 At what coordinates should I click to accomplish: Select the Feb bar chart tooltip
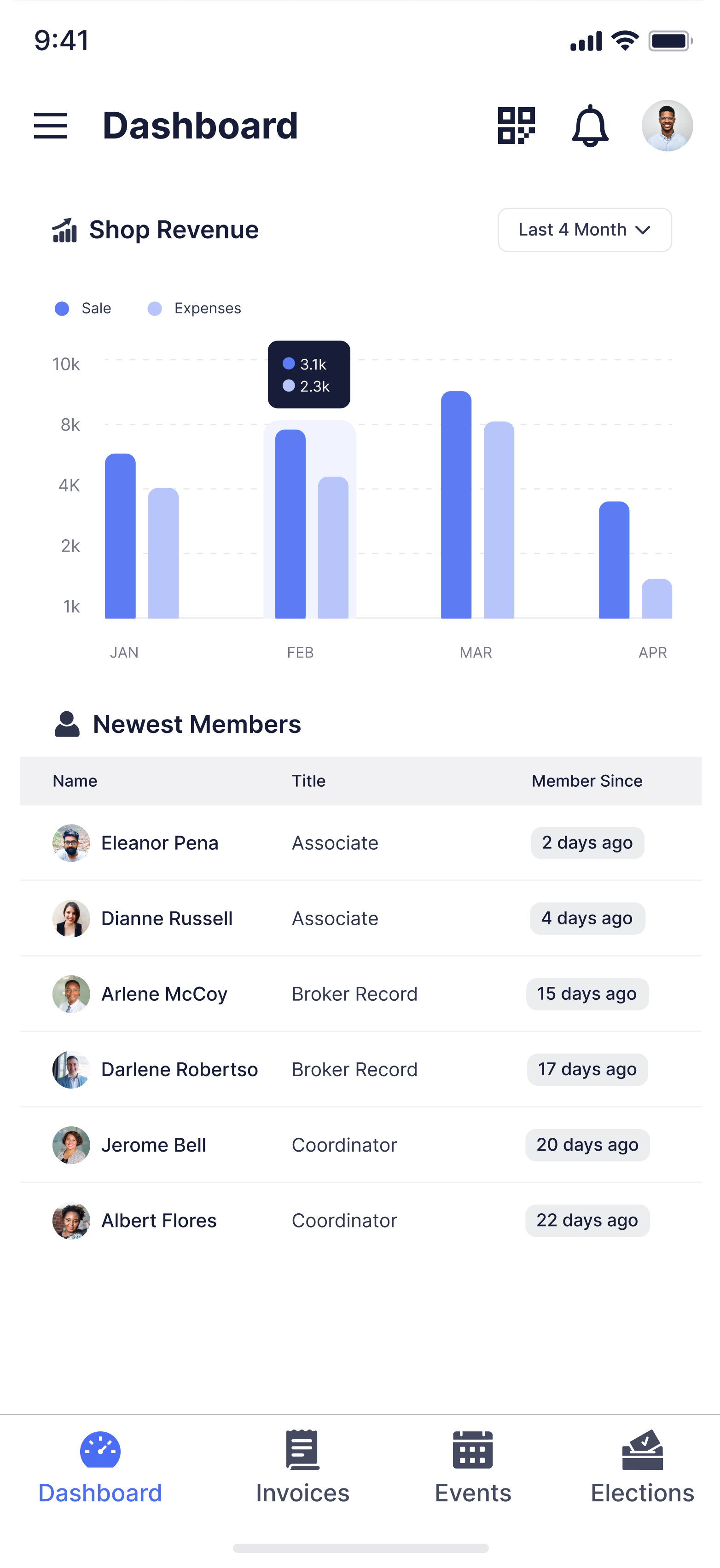point(309,374)
